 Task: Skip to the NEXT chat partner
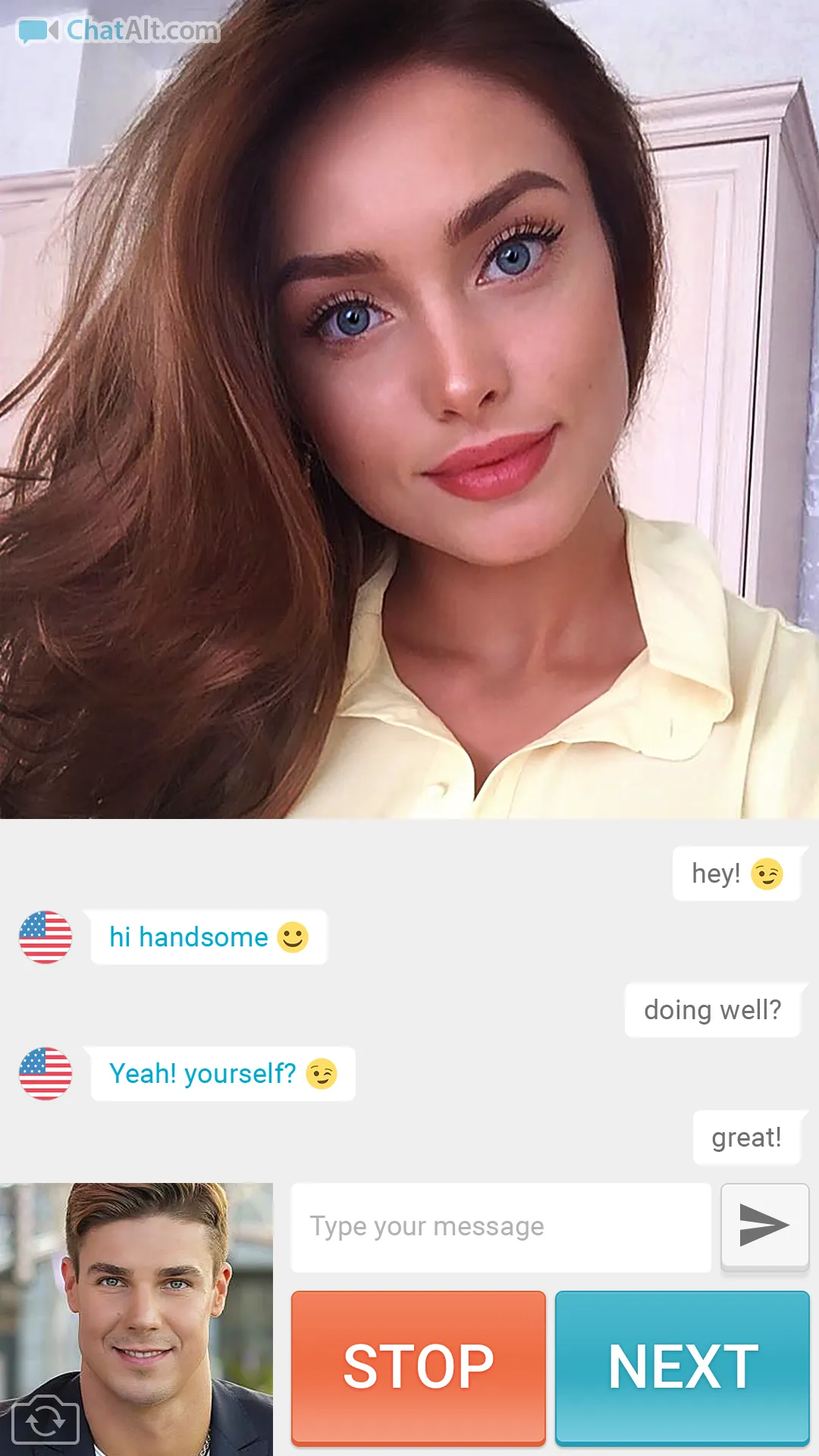682,1367
